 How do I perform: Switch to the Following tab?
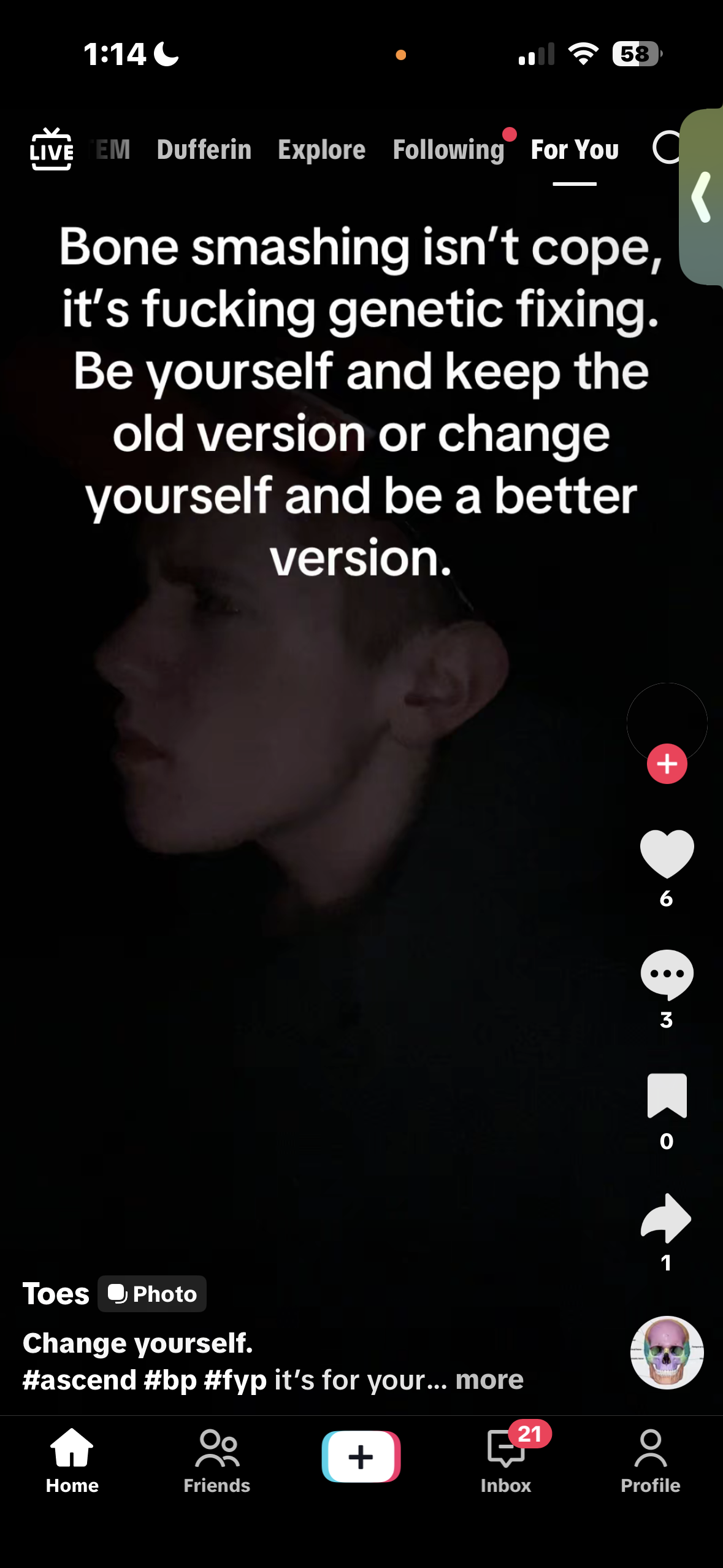[x=448, y=150]
